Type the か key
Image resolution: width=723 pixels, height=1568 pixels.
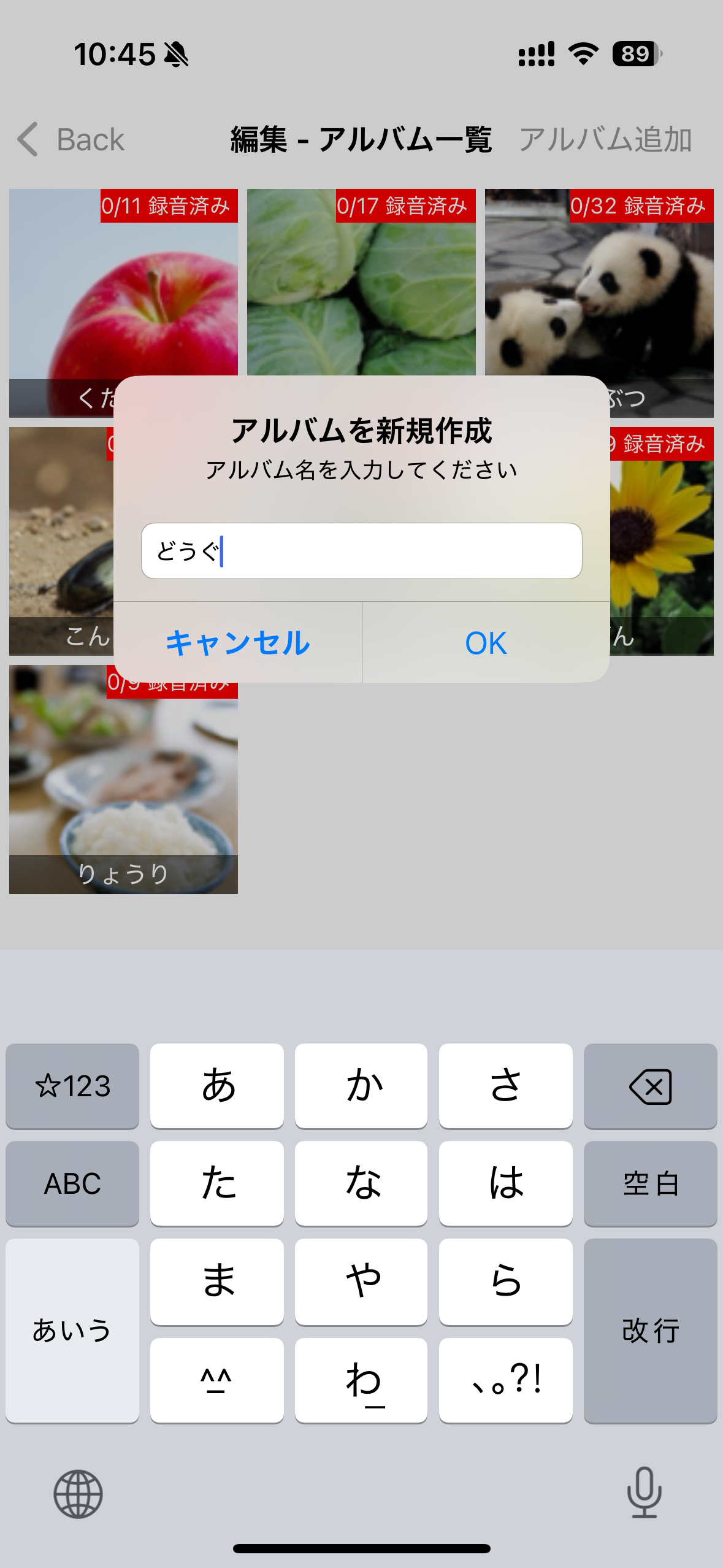coord(361,1086)
